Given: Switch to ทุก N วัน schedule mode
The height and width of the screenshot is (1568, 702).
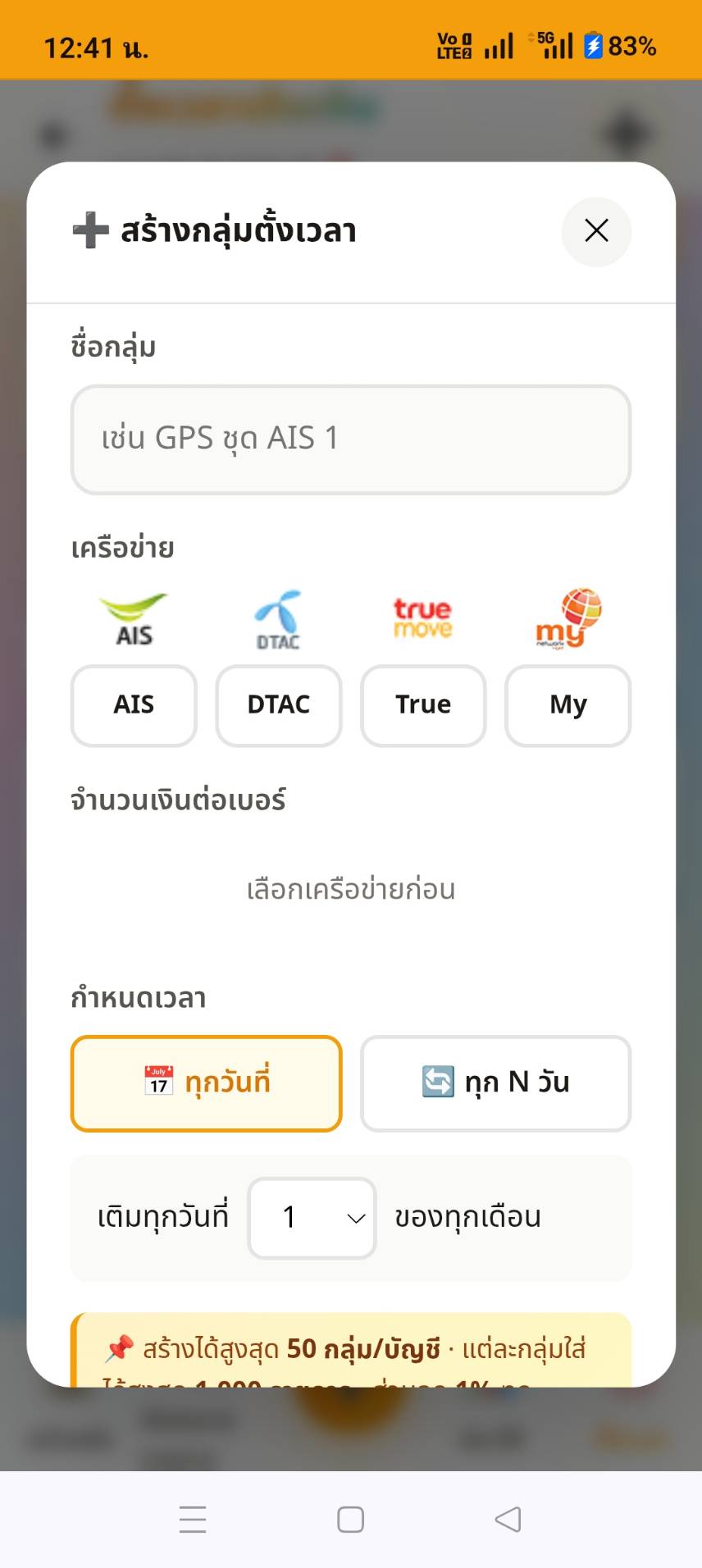Looking at the screenshot, I should coord(495,1083).
